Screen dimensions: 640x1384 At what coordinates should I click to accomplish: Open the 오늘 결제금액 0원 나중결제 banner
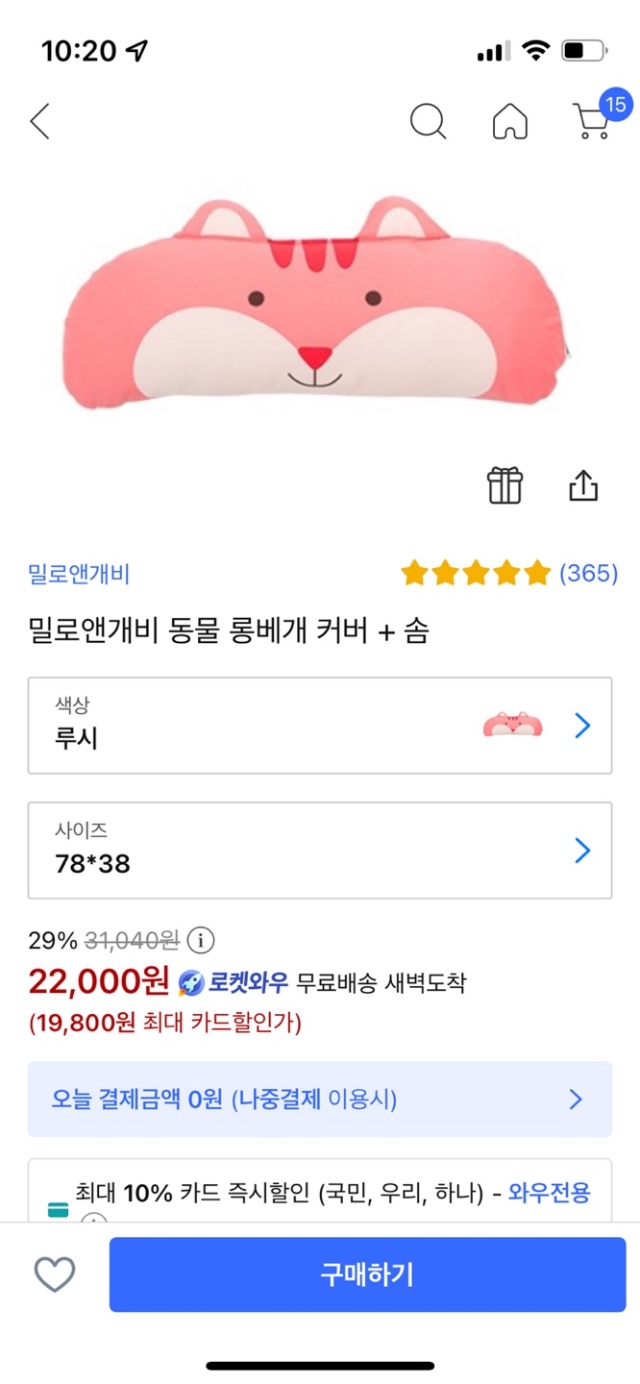320,1100
